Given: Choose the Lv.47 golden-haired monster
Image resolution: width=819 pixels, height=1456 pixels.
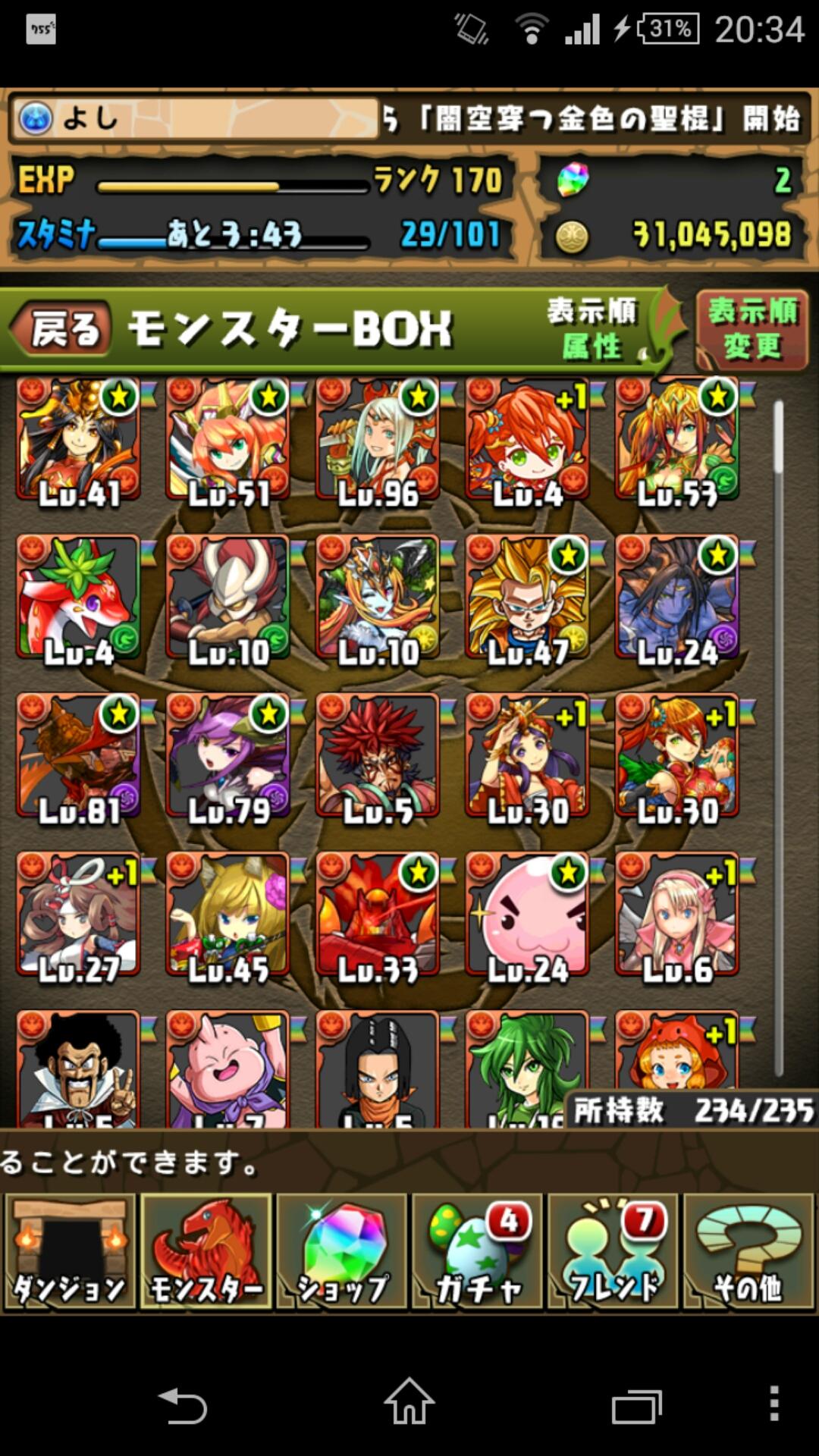Looking at the screenshot, I should (526, 599).
